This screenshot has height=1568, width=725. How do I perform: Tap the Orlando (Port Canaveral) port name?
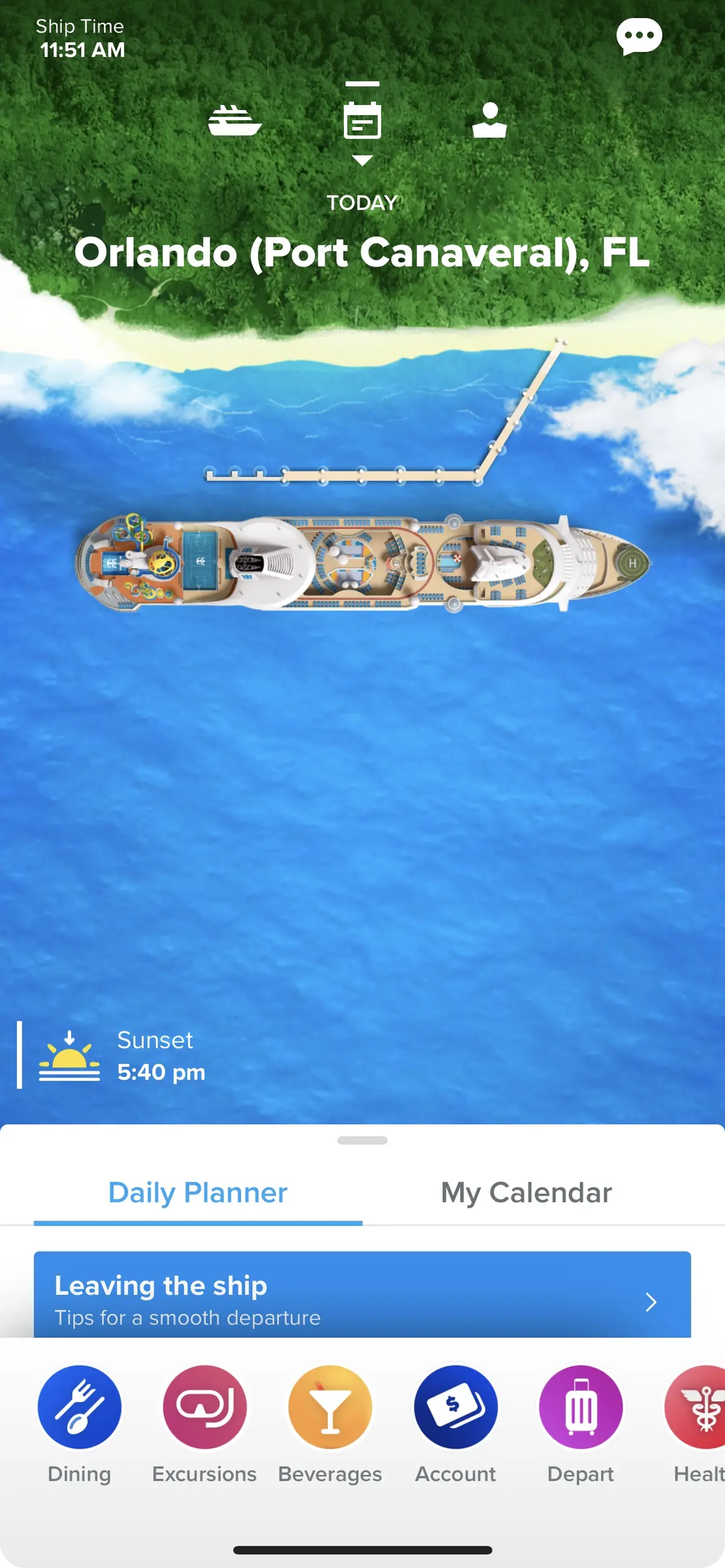(363, 253)
